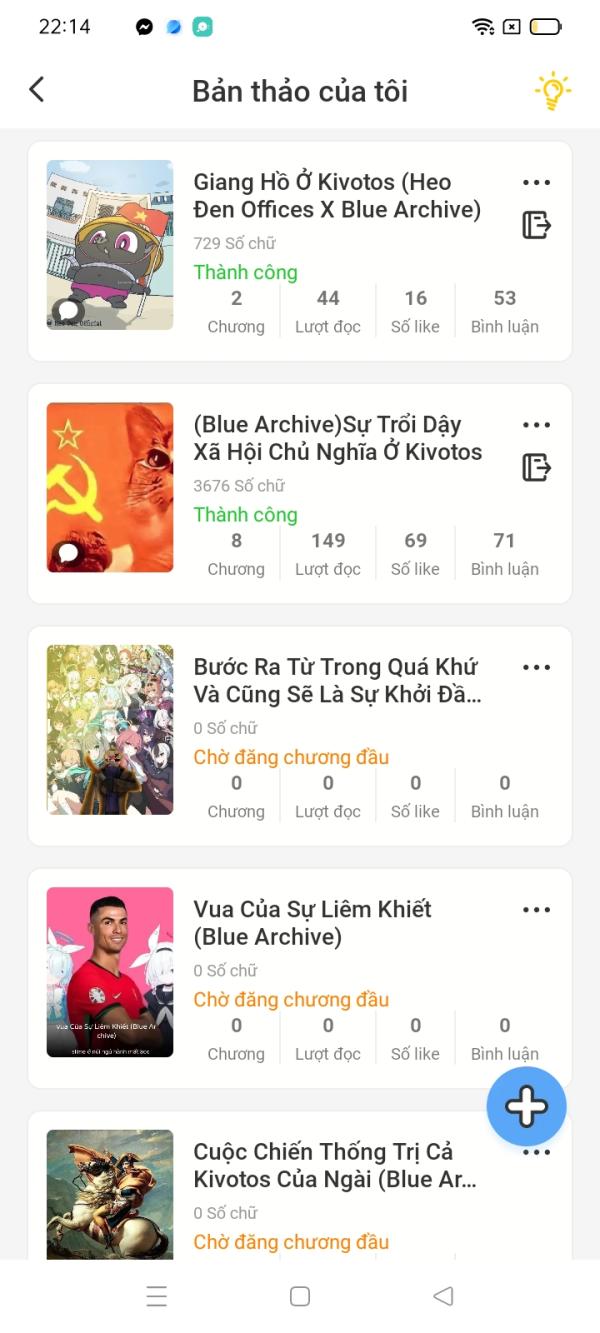The height and width of the screenshot is (1333, 600).
Task: Tap the system home button
Action: [x=300, y=1296]
